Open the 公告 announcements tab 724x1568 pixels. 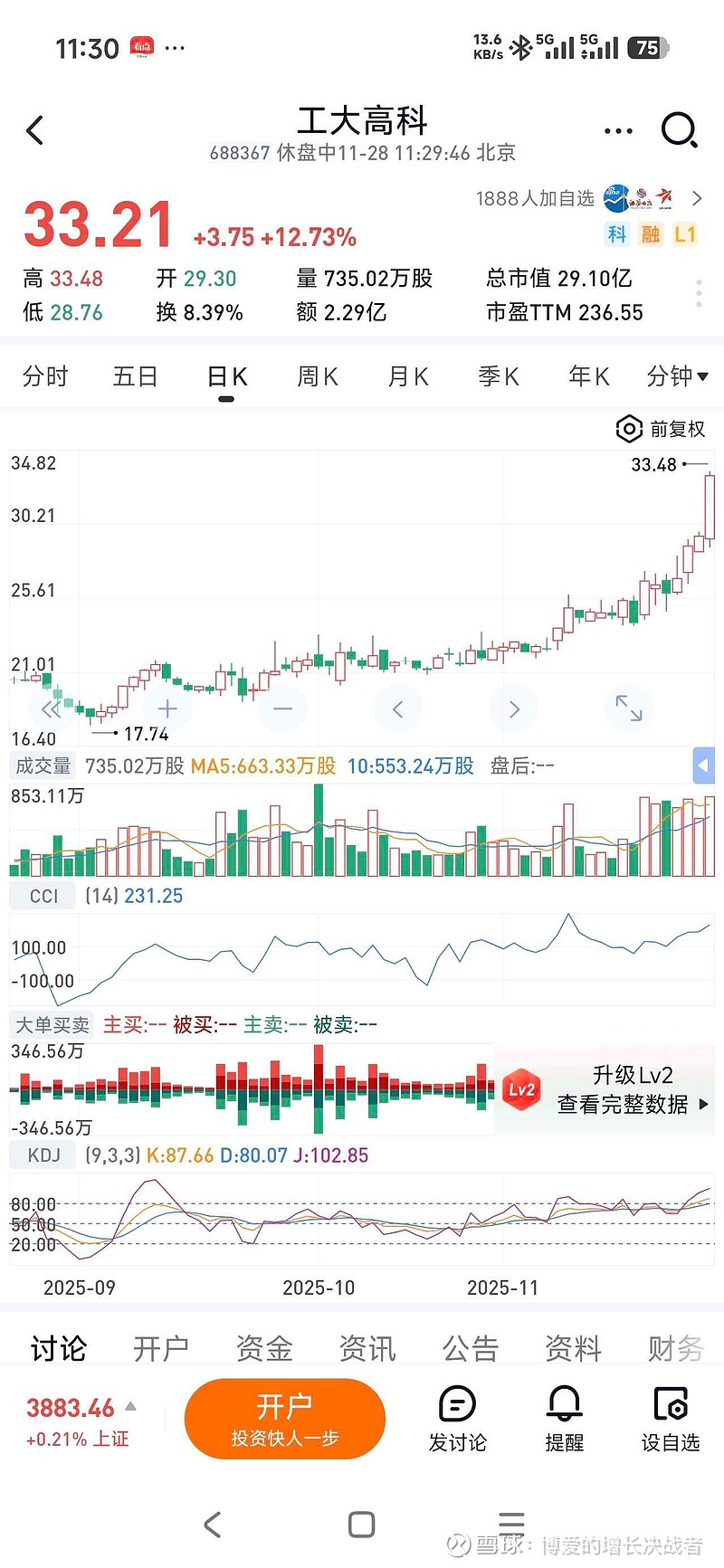pyautogui.click(x=469, y=1348)
